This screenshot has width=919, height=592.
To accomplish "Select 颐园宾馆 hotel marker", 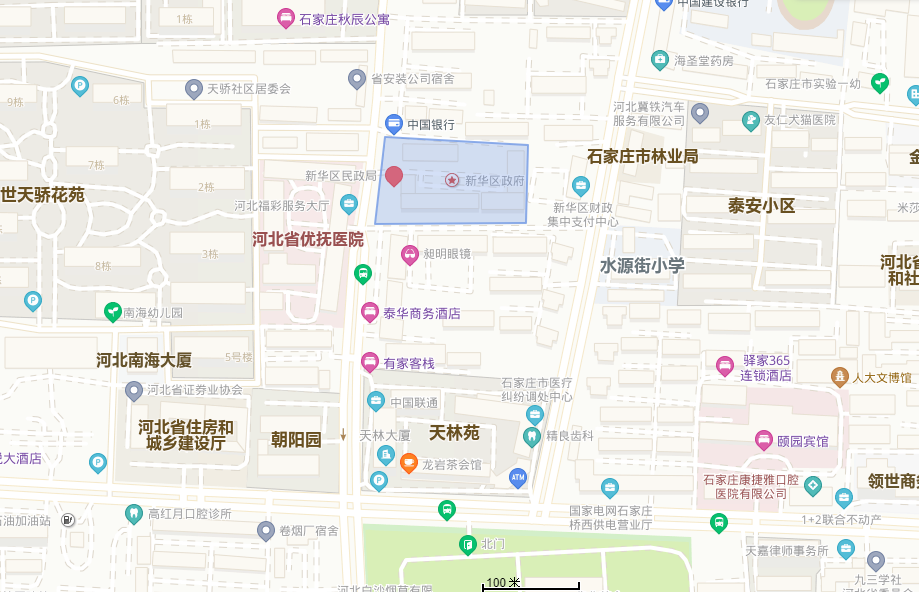I will click(x=763, y=440).
